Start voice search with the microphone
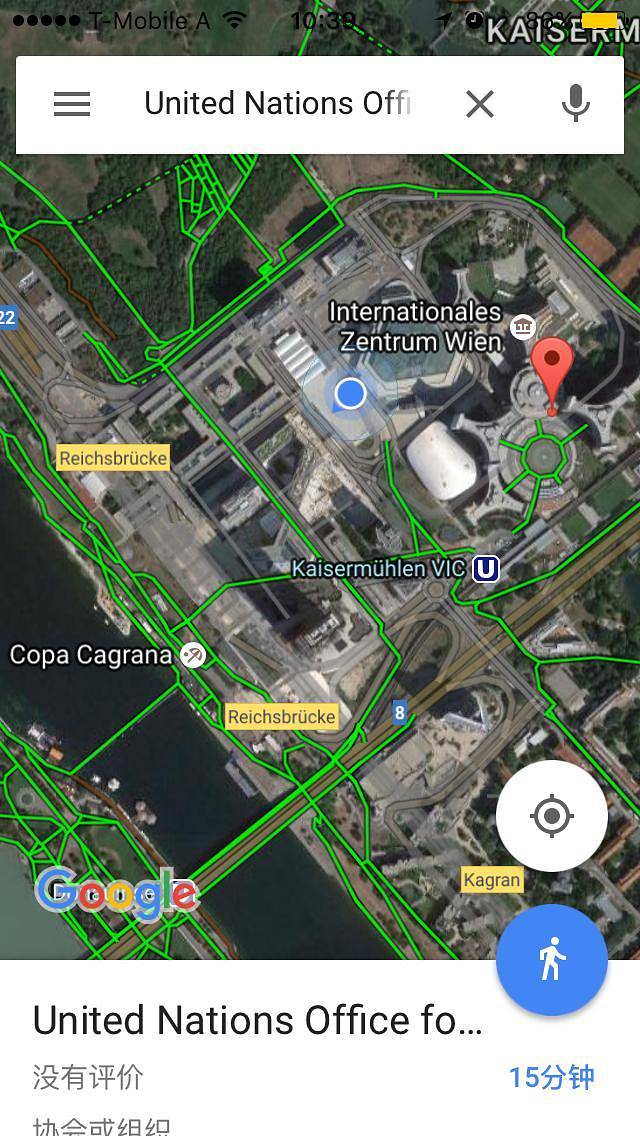Screen dimensions: 640x1136 575,104
